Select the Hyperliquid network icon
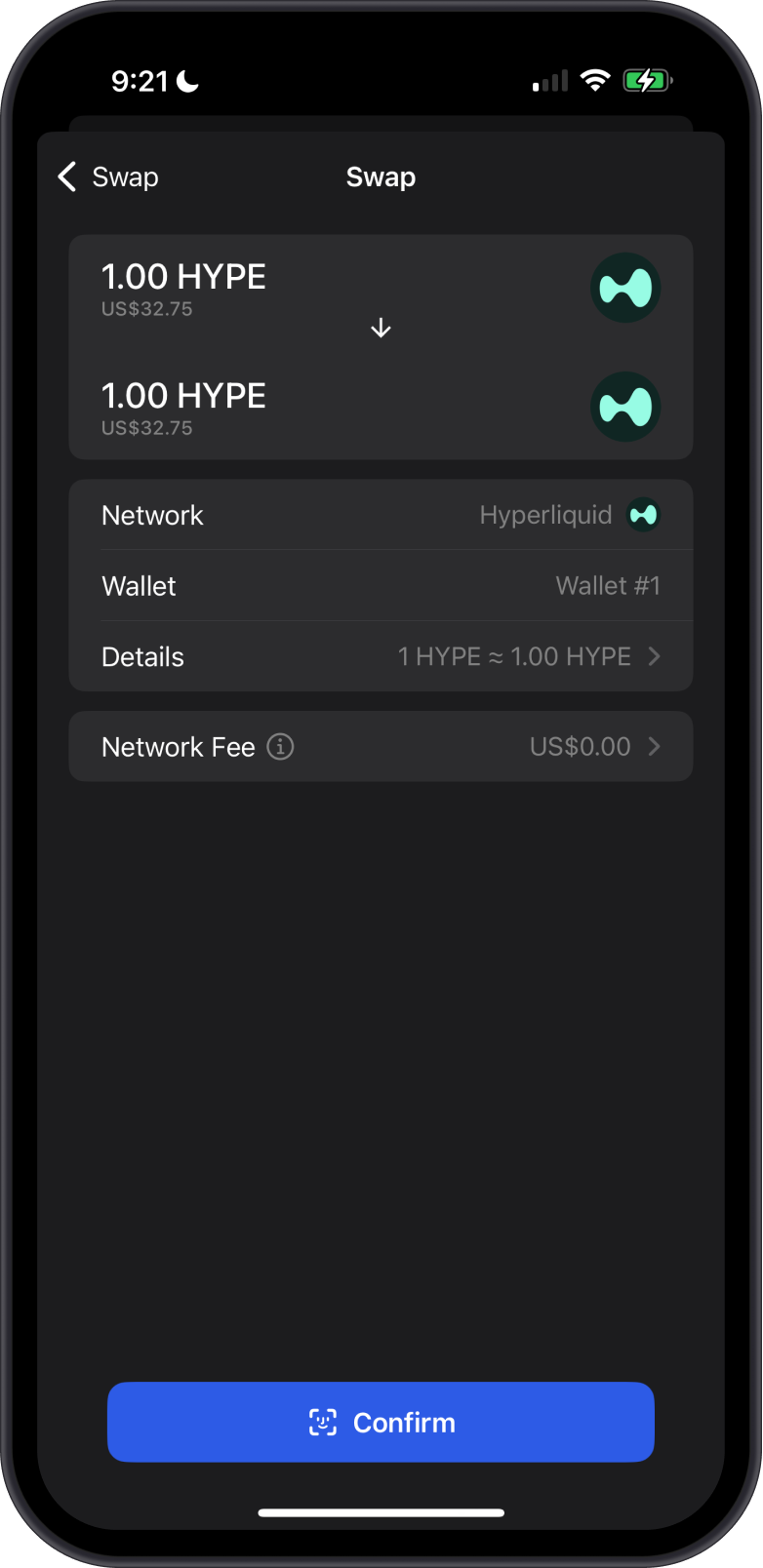Screen dimensions: 763x1568 (644, 515)
